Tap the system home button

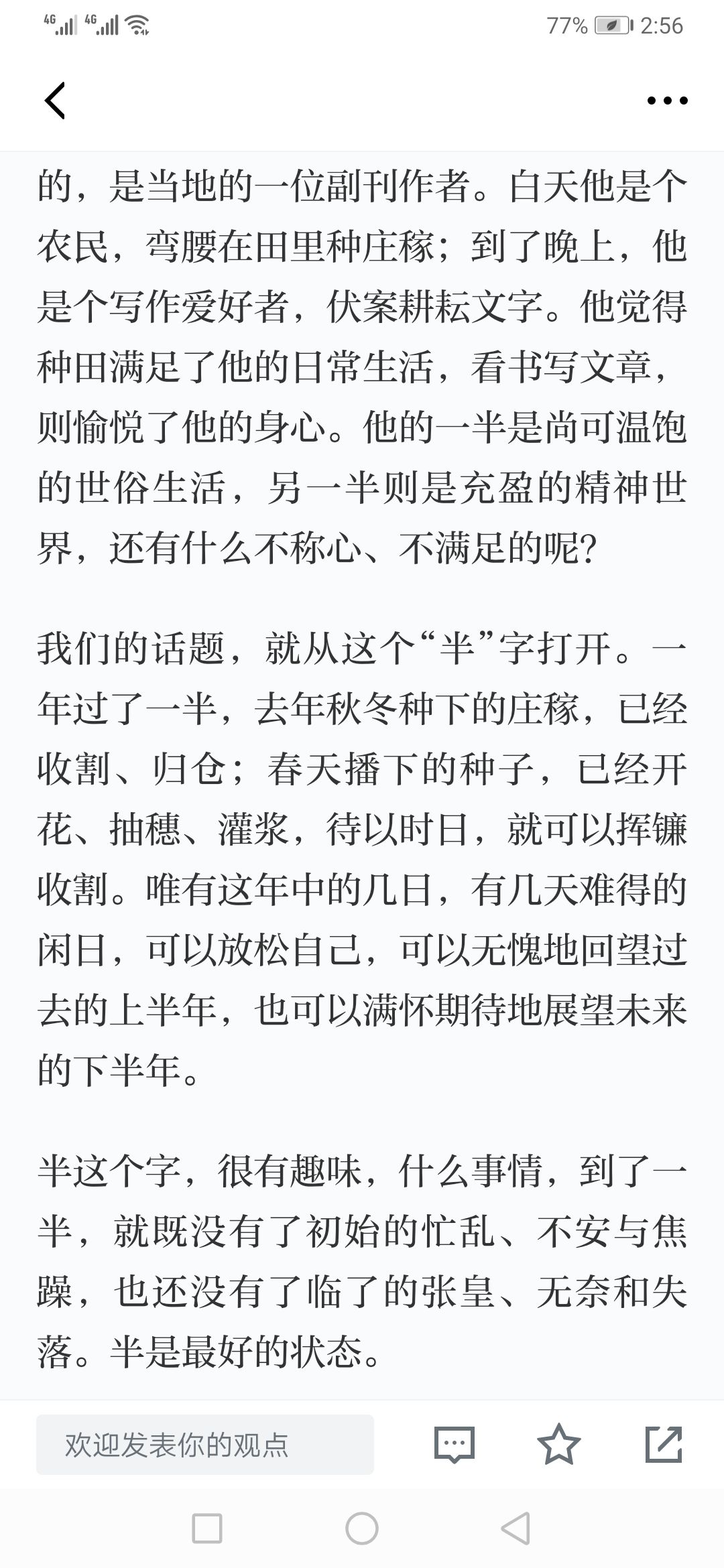tap(362, 1528)
